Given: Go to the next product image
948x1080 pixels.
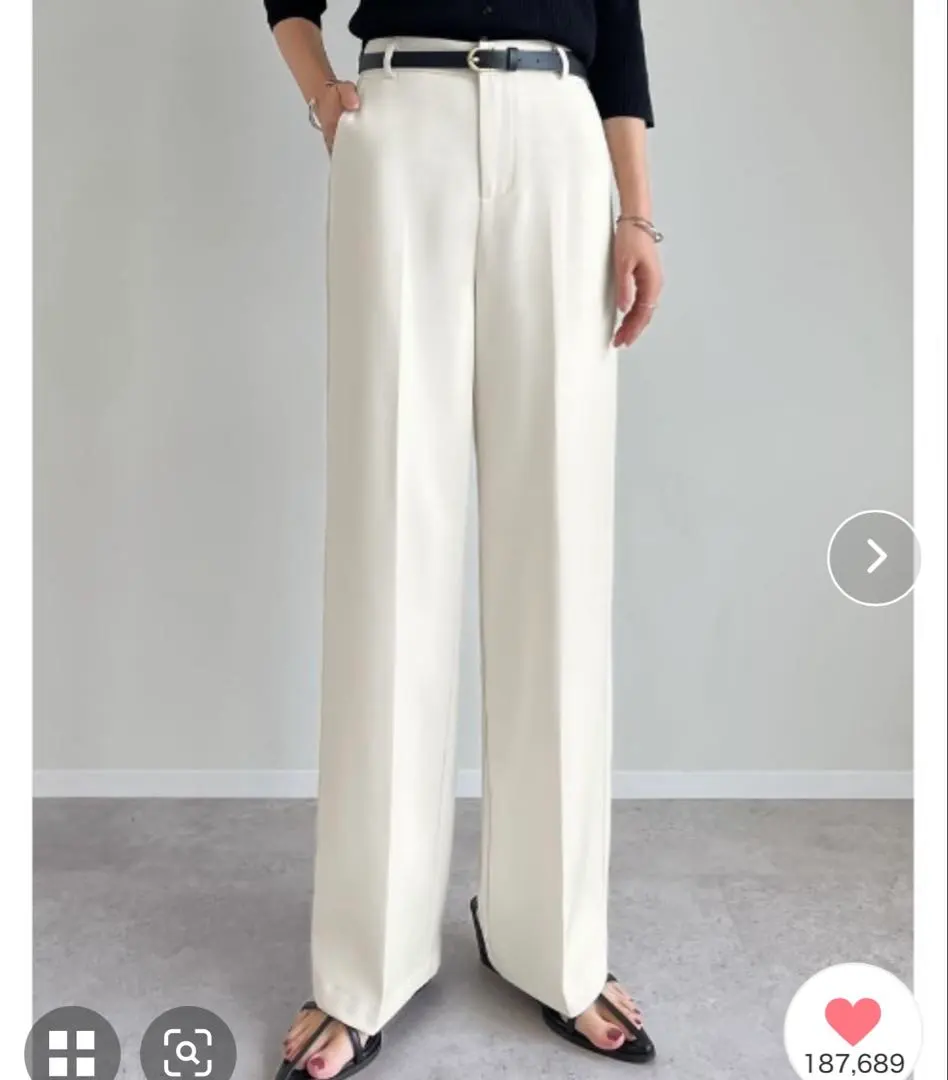Looking at the screenshot, I should pos(873,557).
